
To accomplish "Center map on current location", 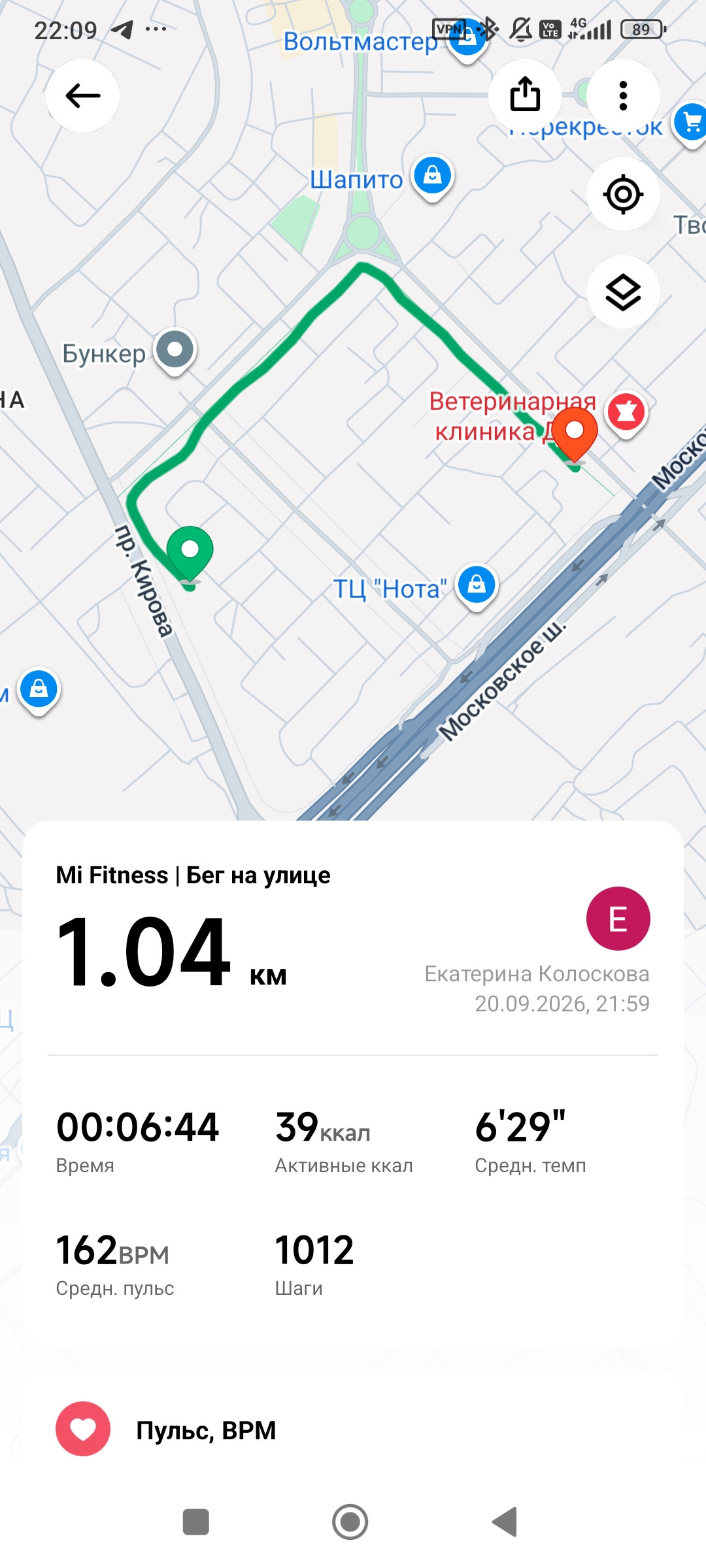I will click(x=623, y=194).
